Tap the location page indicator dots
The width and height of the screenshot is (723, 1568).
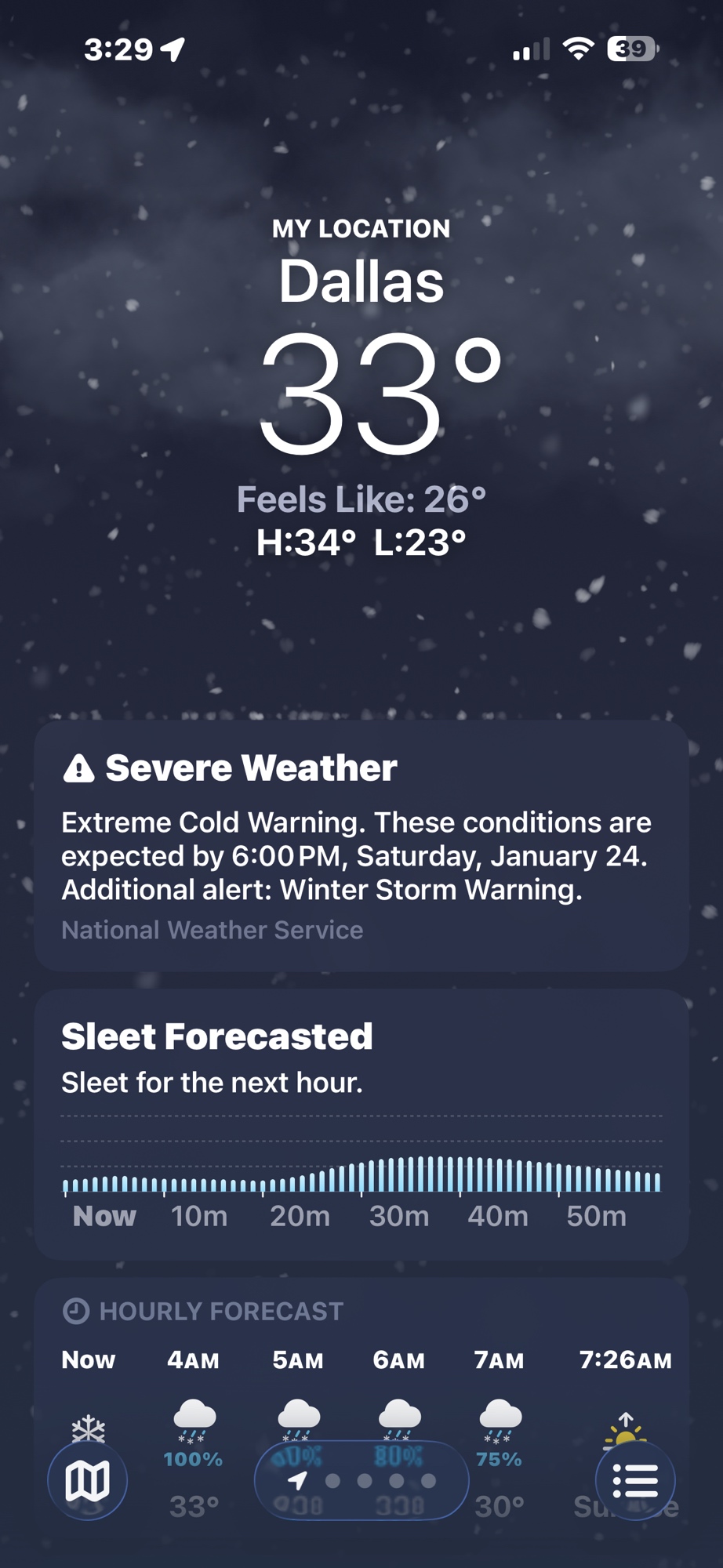click(361, 1480)
